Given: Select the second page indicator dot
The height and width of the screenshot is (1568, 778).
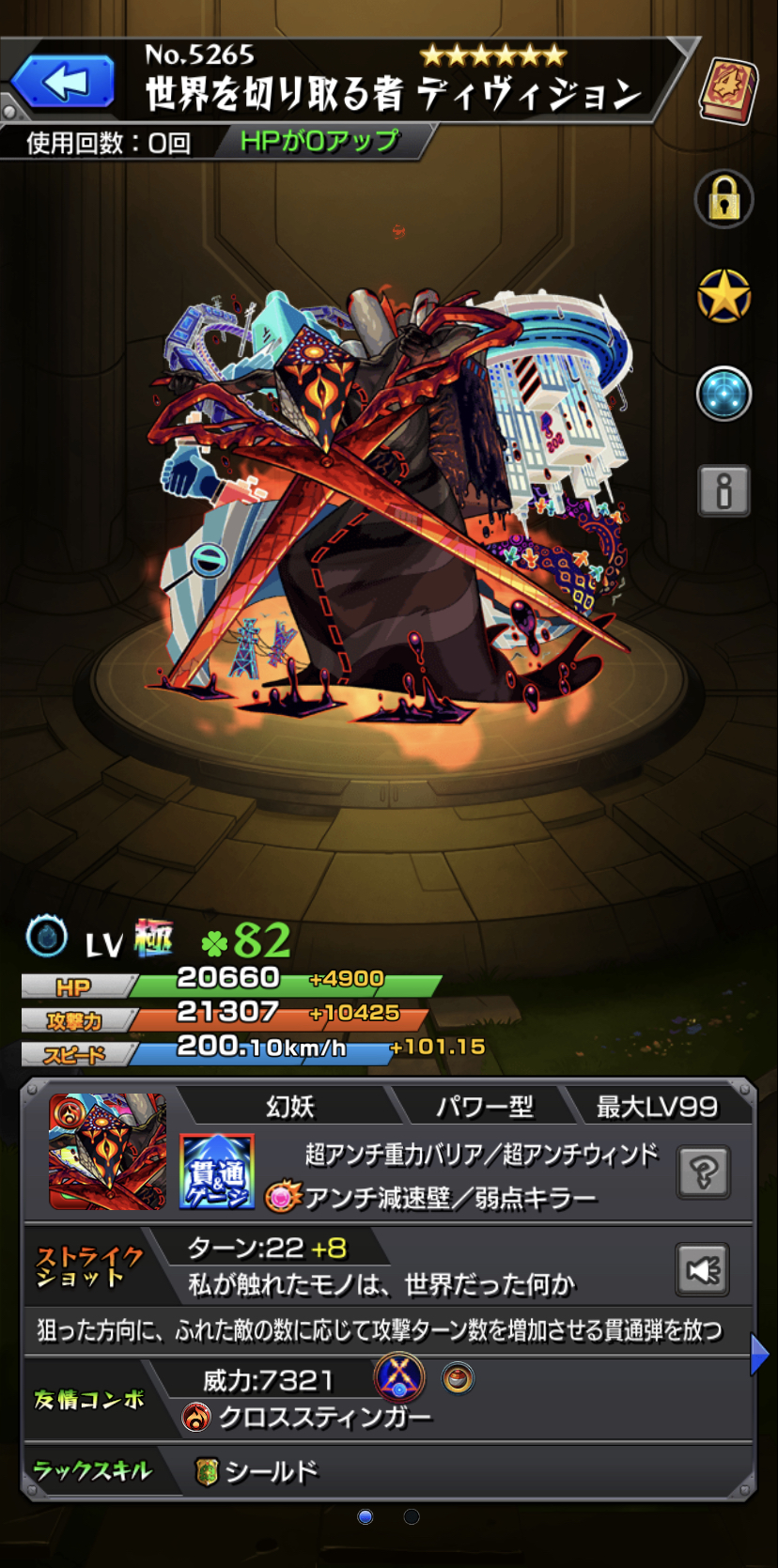Looking at the screenshot, I should [412, 1516].
